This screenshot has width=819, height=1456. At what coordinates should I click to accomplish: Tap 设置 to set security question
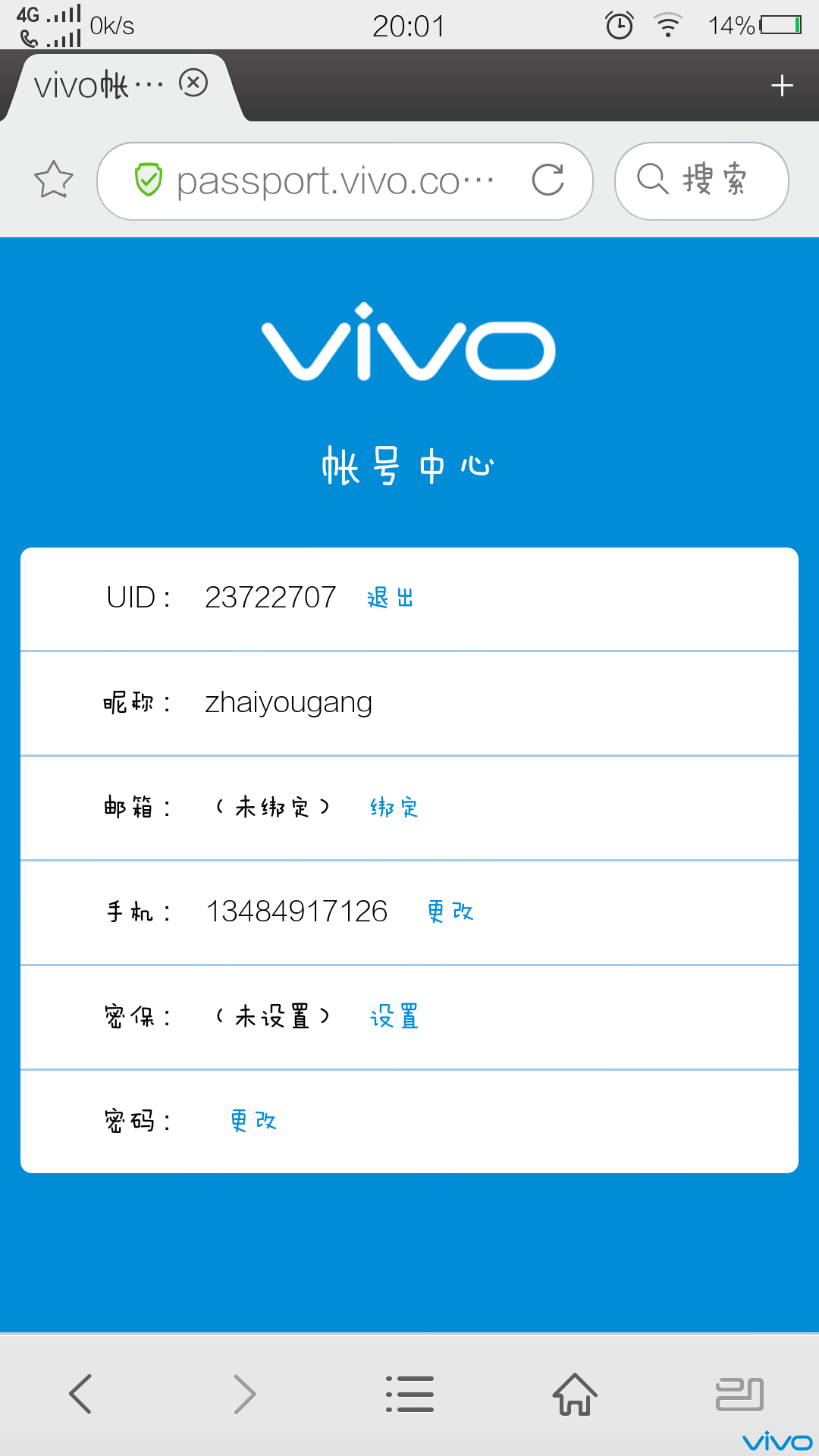coord(394,1016)
